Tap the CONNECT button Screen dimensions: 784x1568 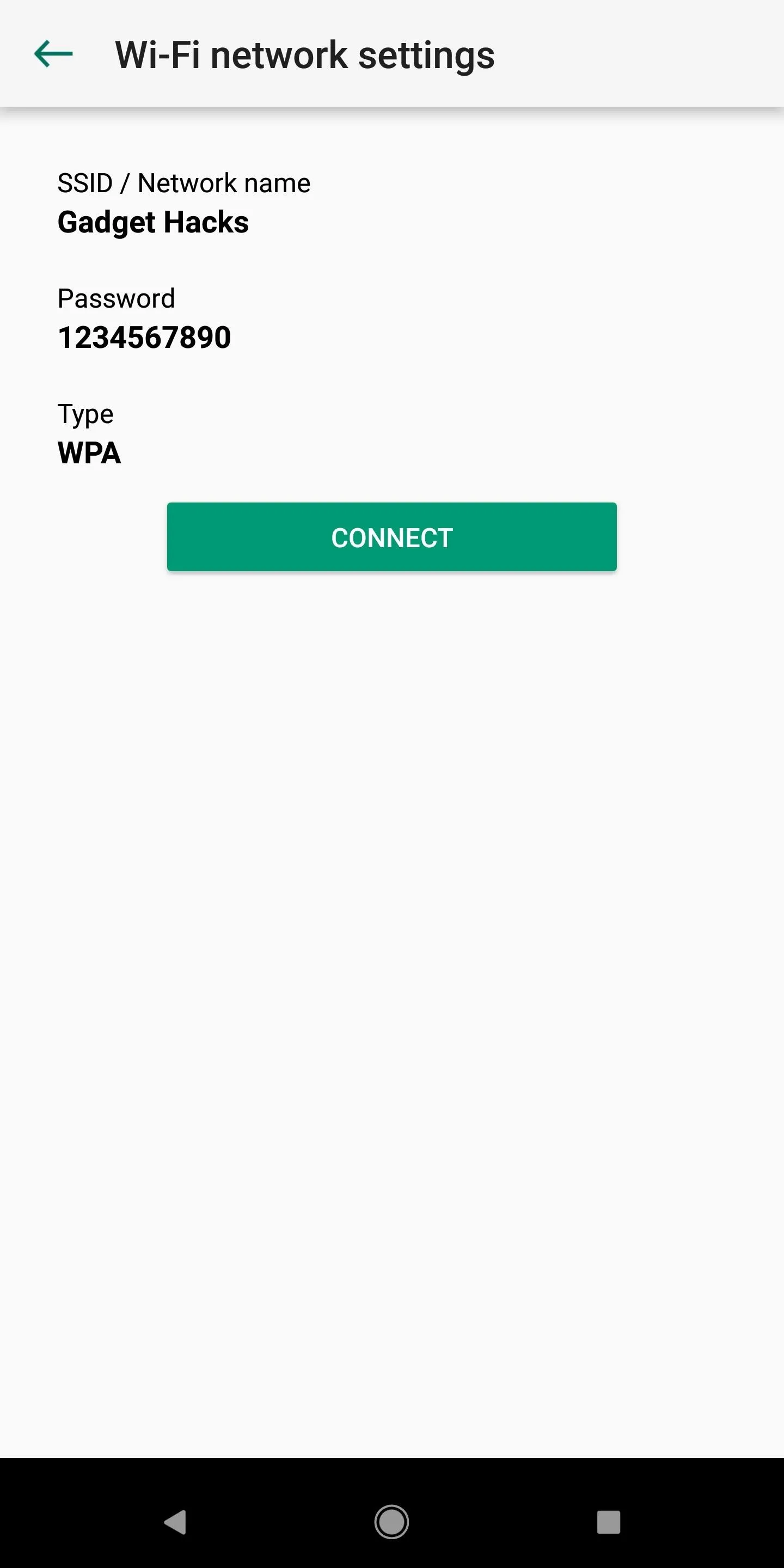point(392,537)
